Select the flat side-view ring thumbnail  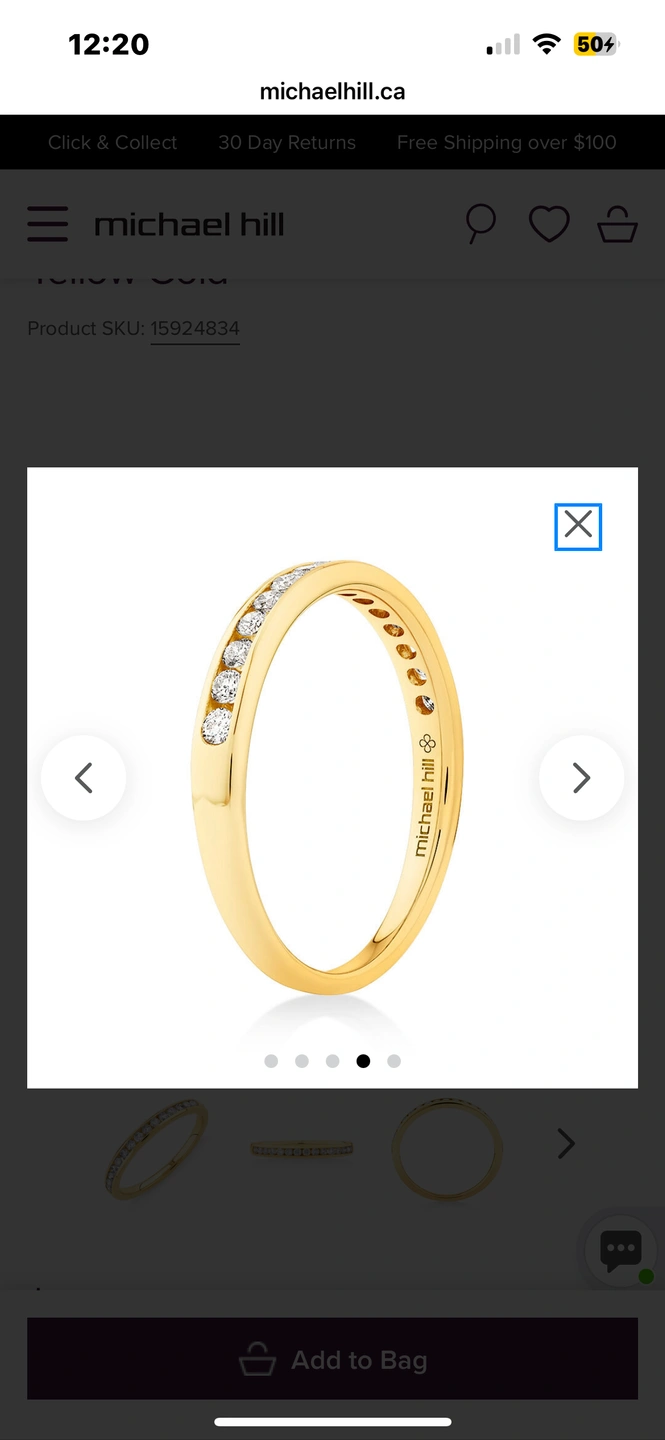point(302,1148)
